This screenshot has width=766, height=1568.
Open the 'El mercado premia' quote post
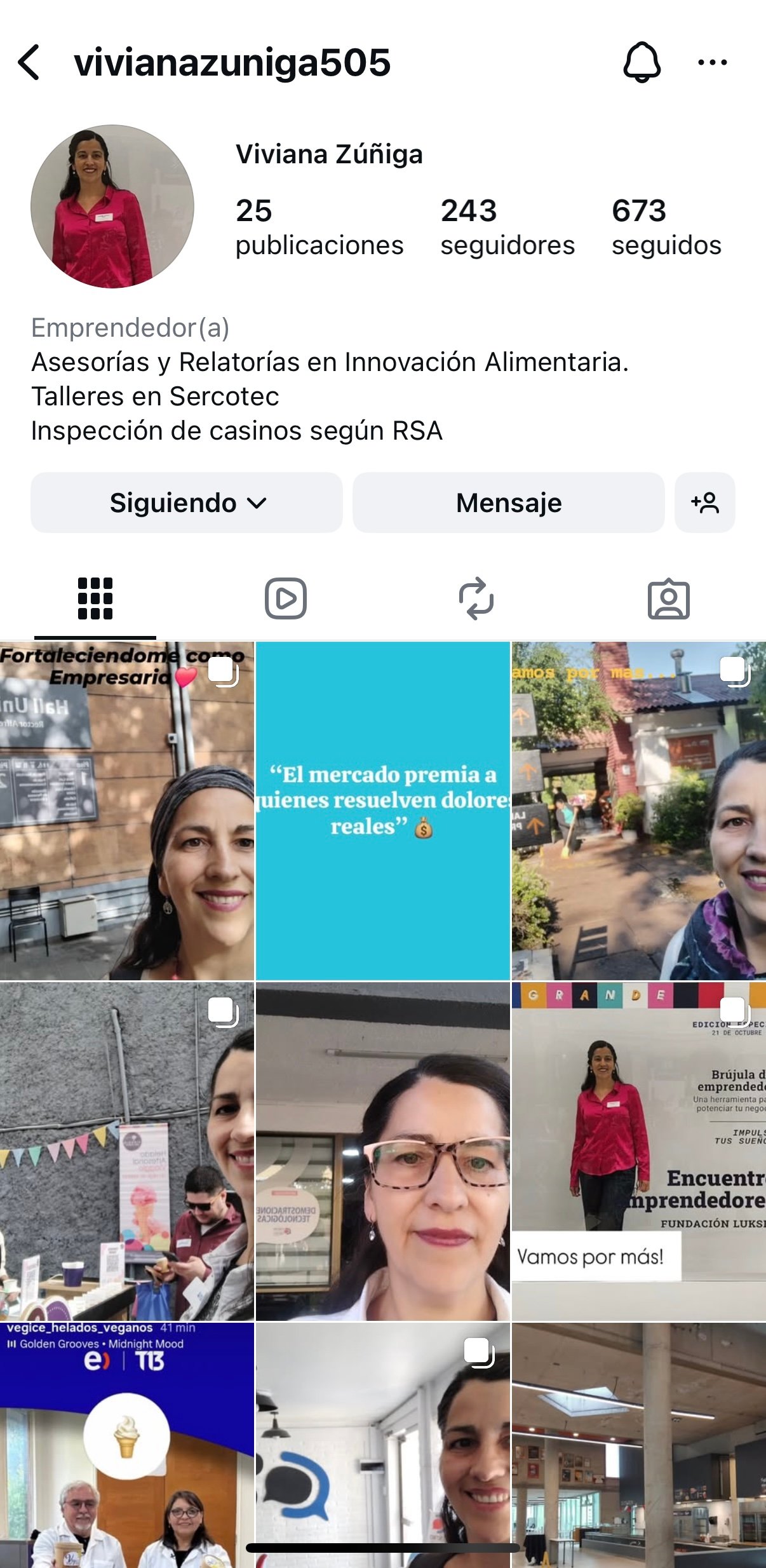382,811
